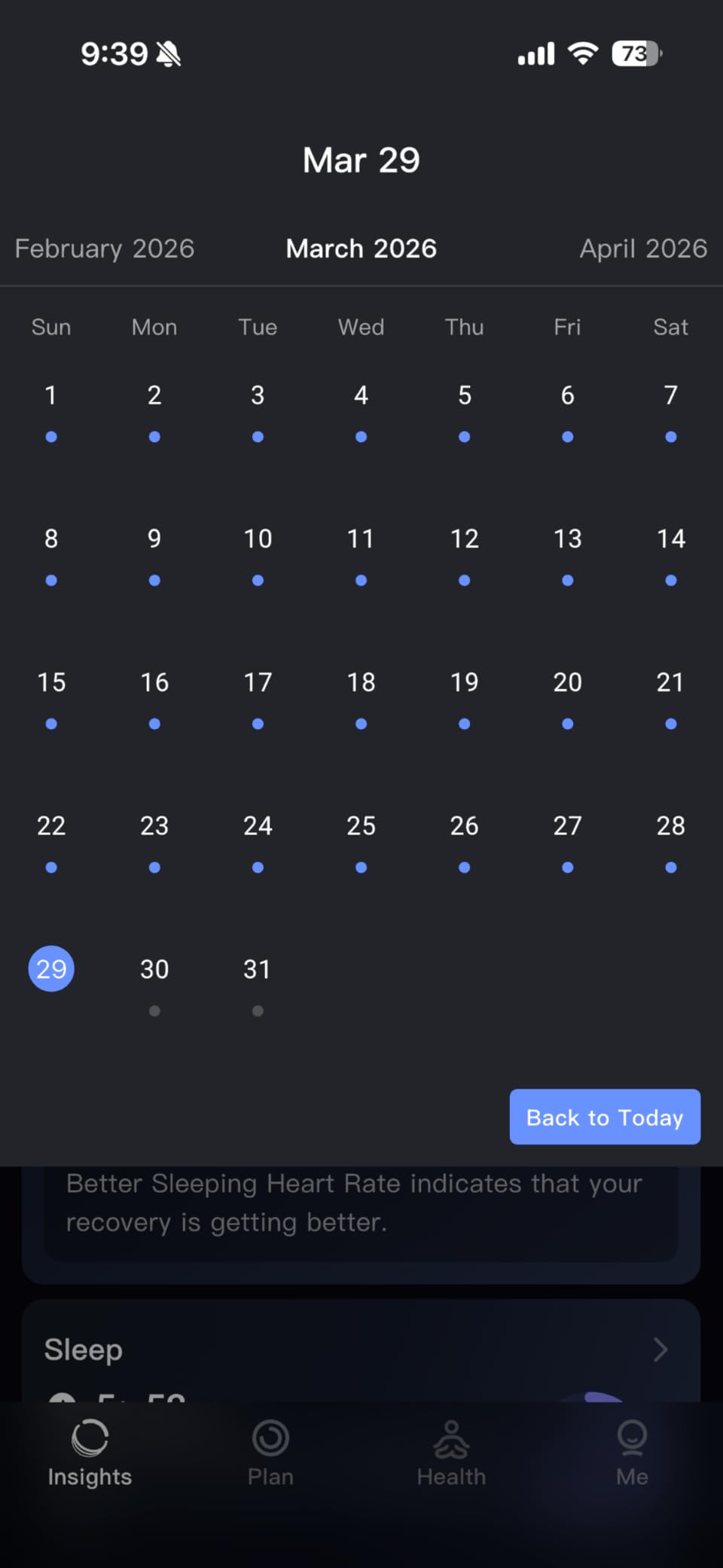
Task: Select March 1 on the calendar
Action: [x=51, y=396]
